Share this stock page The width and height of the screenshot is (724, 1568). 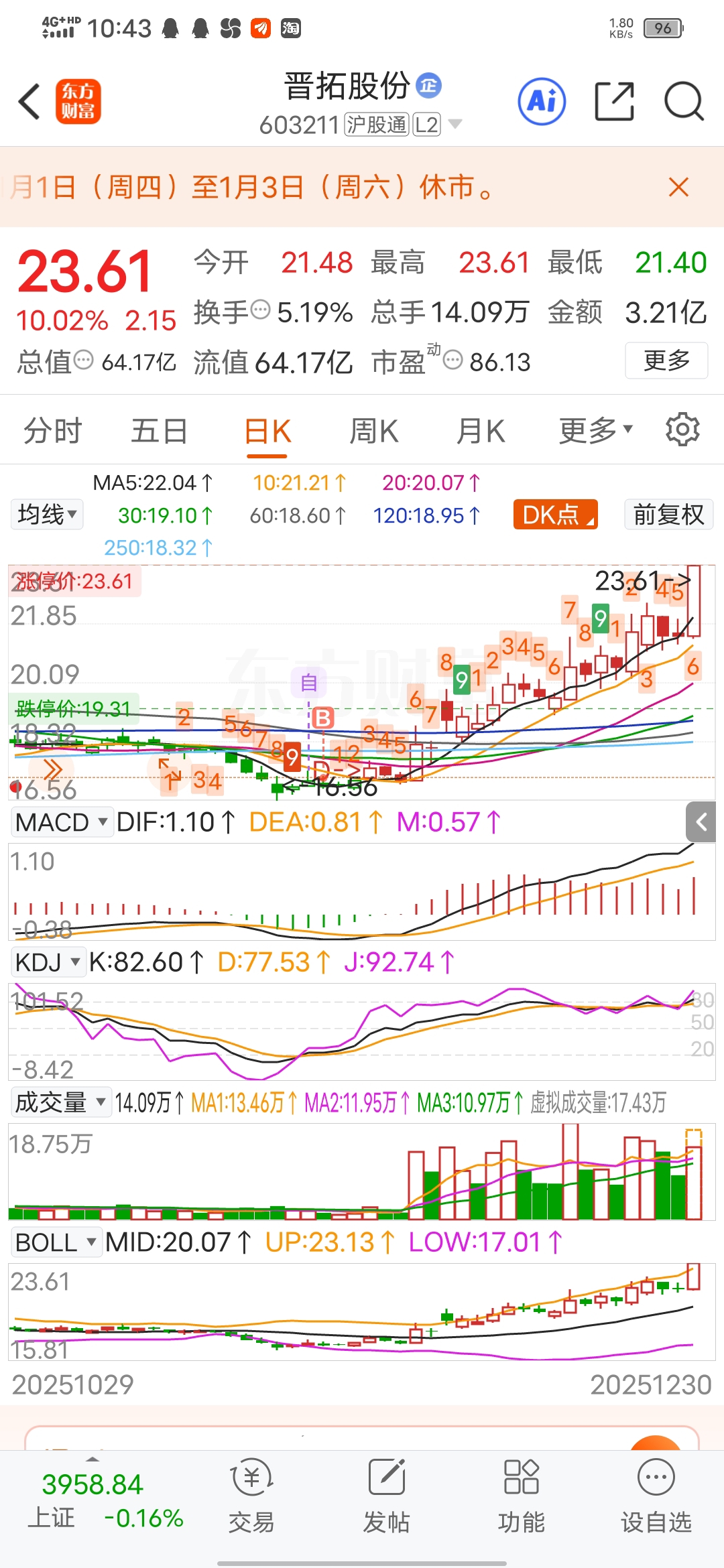(614, 102)
